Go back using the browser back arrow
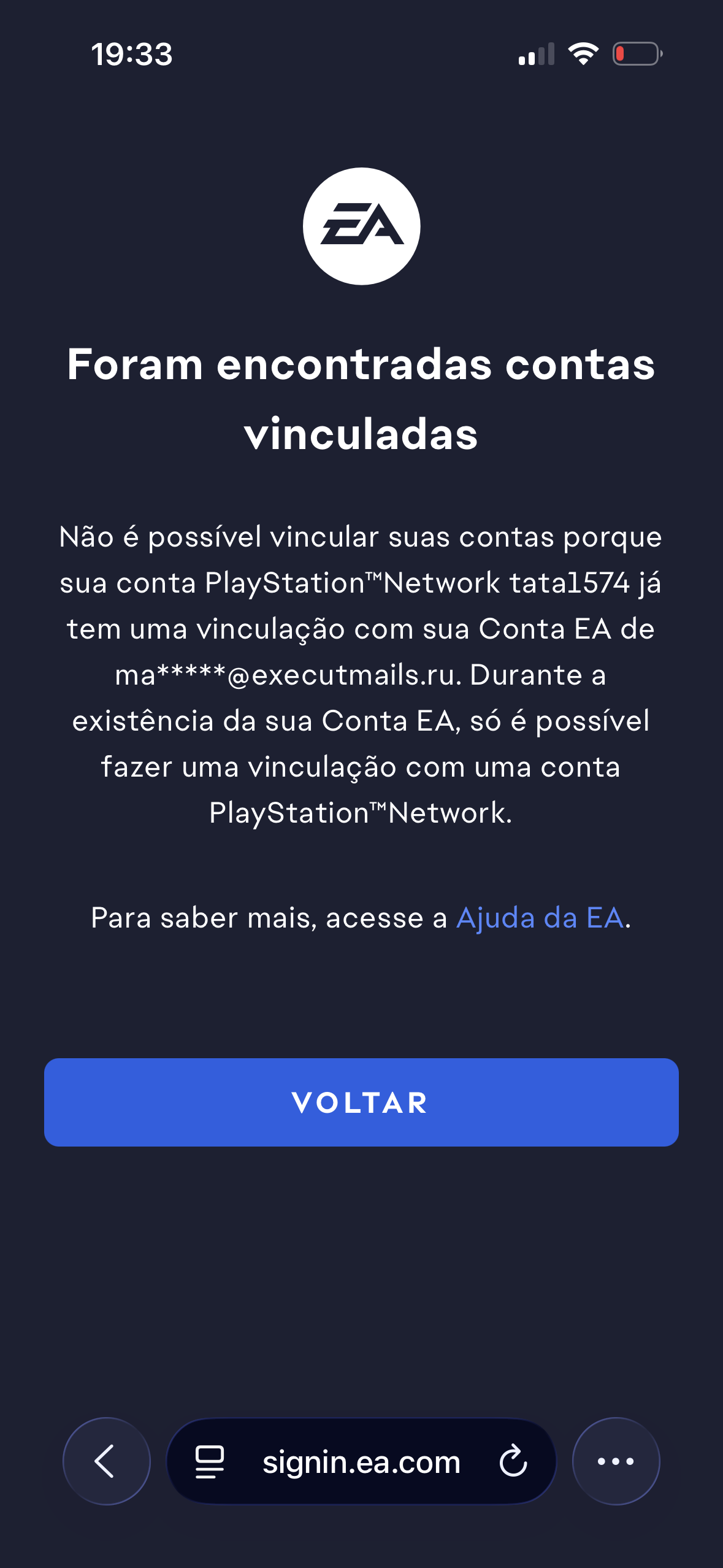 coord(106,1461)
